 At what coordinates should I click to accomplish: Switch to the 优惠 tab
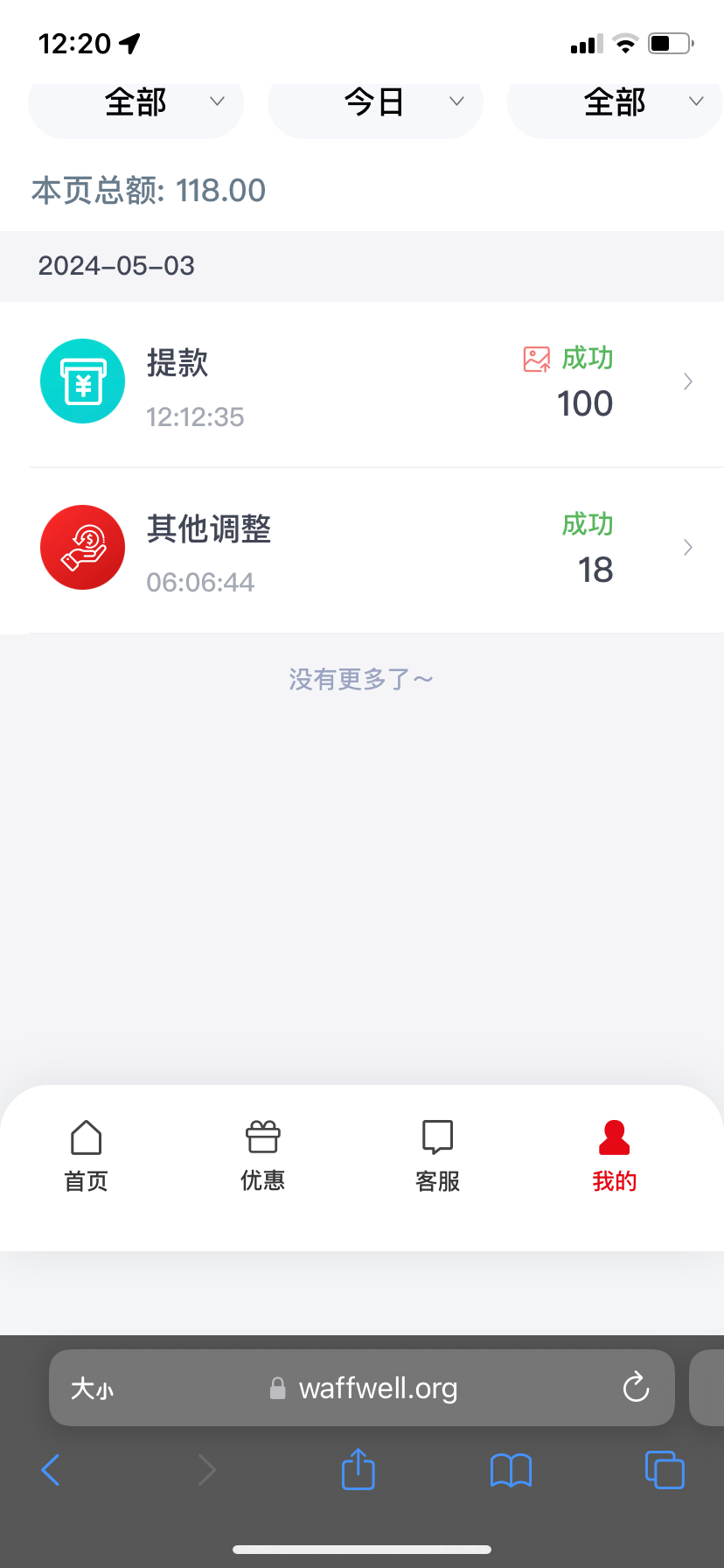point(262,1155)
